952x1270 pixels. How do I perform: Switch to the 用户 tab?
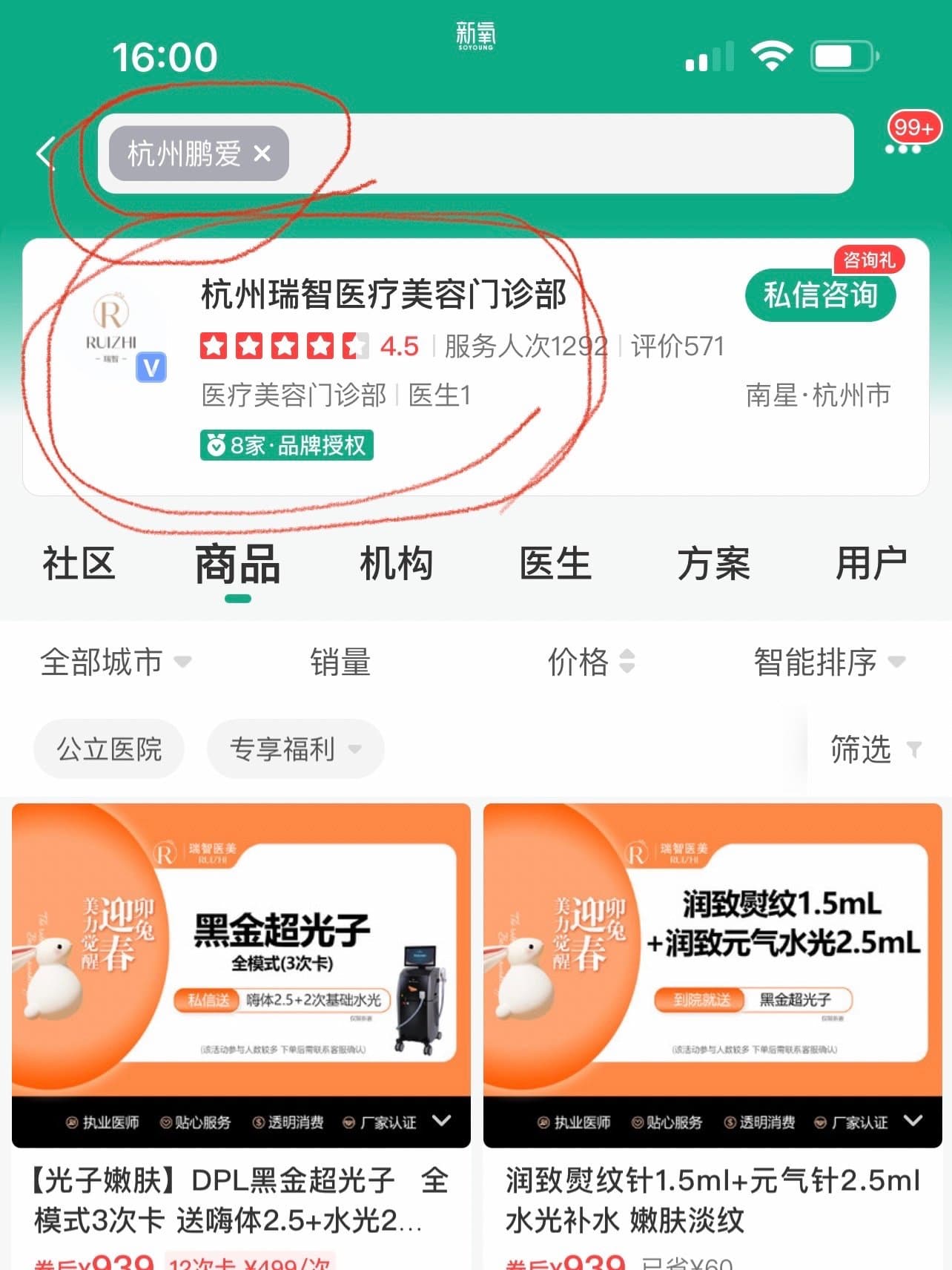coord(871,563)
